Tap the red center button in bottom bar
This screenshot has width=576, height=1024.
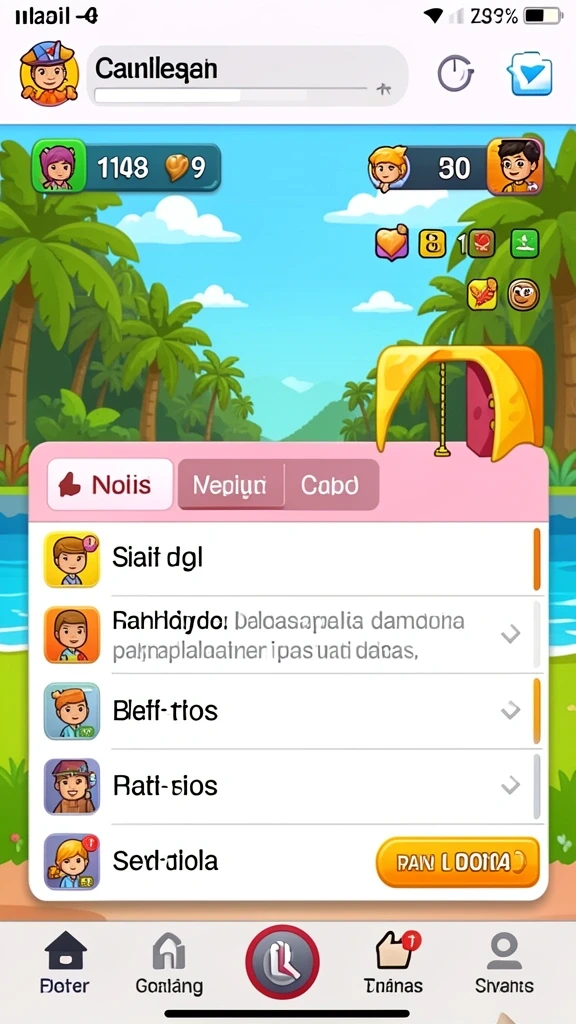[x=282, y=961]
